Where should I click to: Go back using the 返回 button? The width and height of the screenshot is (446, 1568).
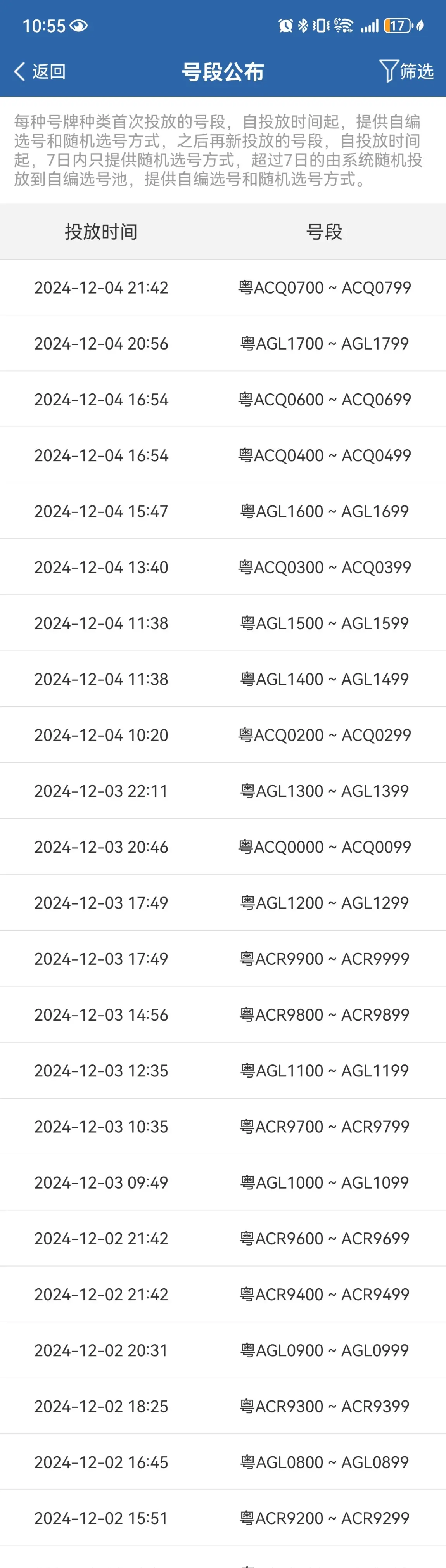pyautogui.click(x=40, y=71)
